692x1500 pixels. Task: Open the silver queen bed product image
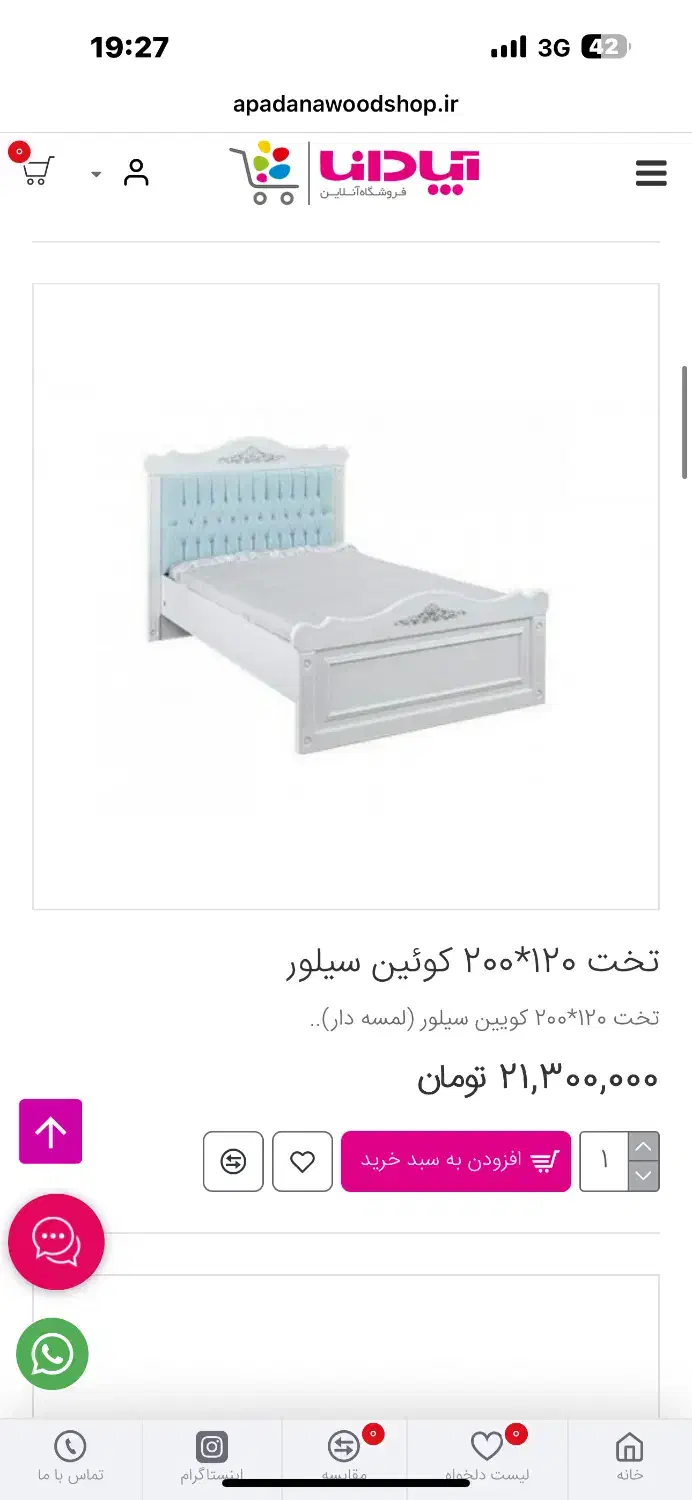346,596
